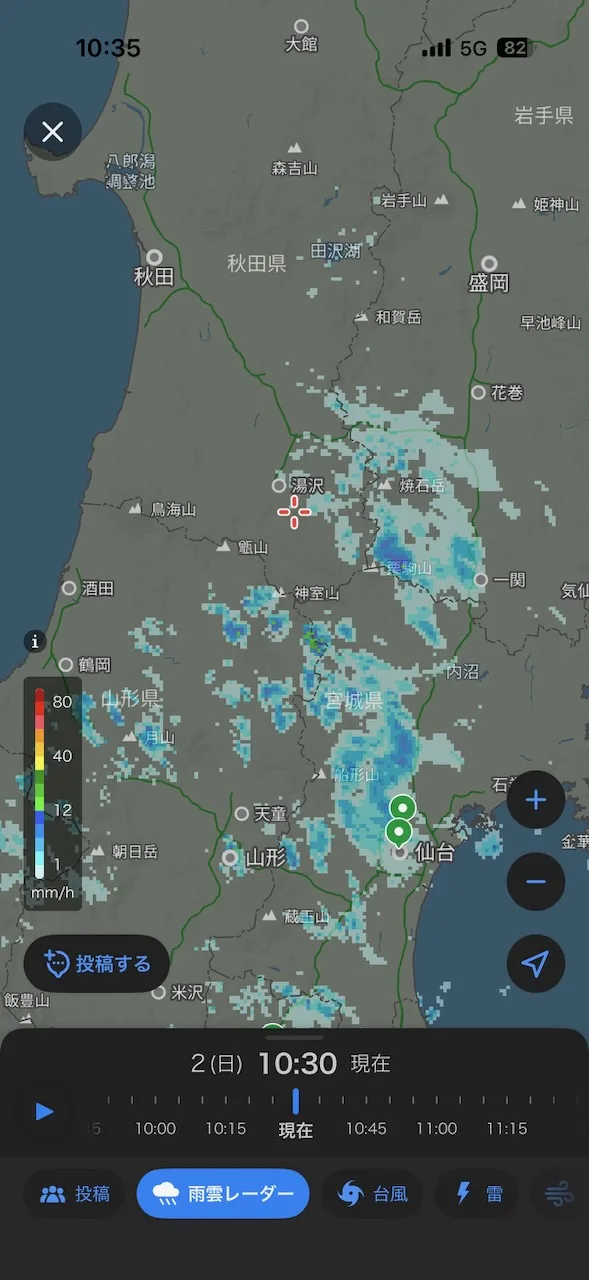Switch to the 投稿 tab

pyautogui.click(x=75, y=1194)
